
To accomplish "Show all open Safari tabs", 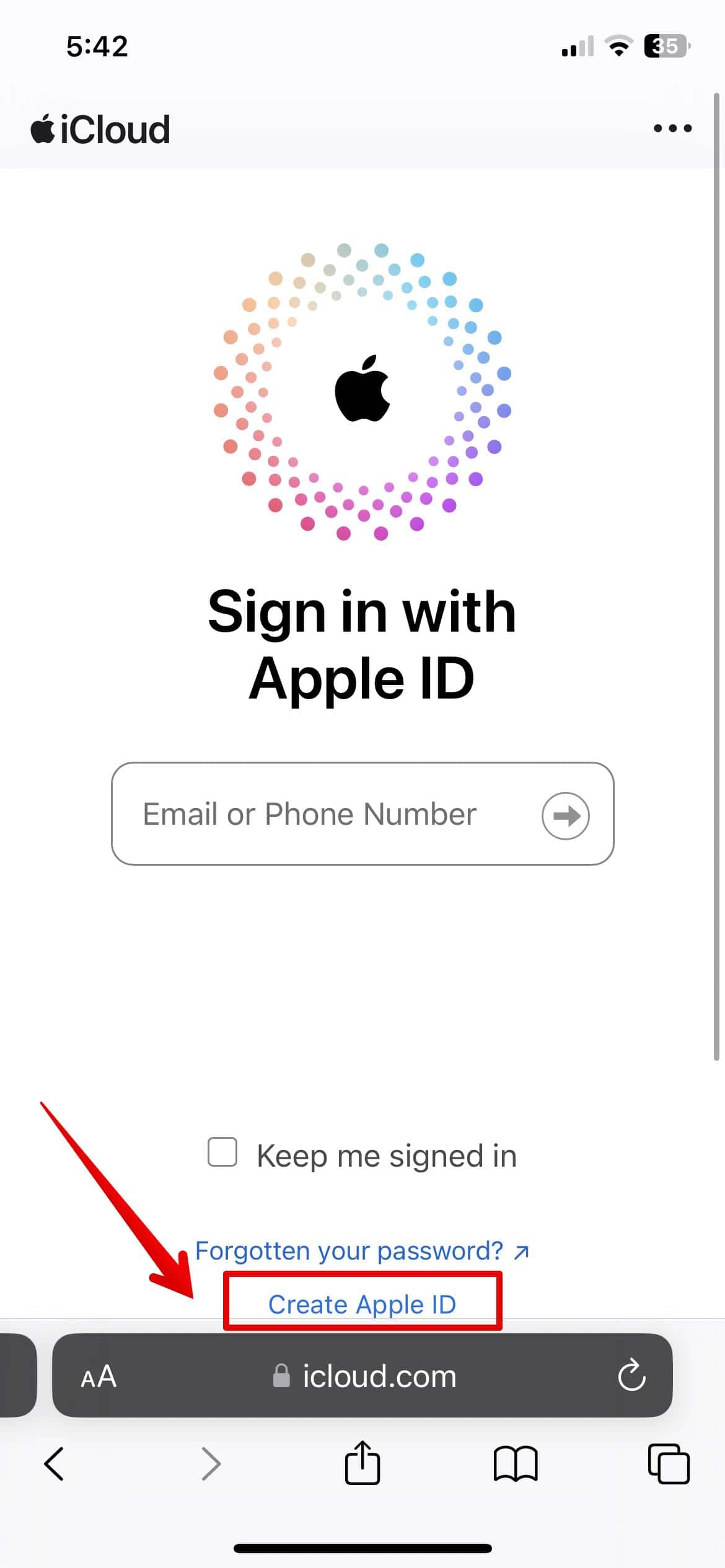I will [668, 1465].
